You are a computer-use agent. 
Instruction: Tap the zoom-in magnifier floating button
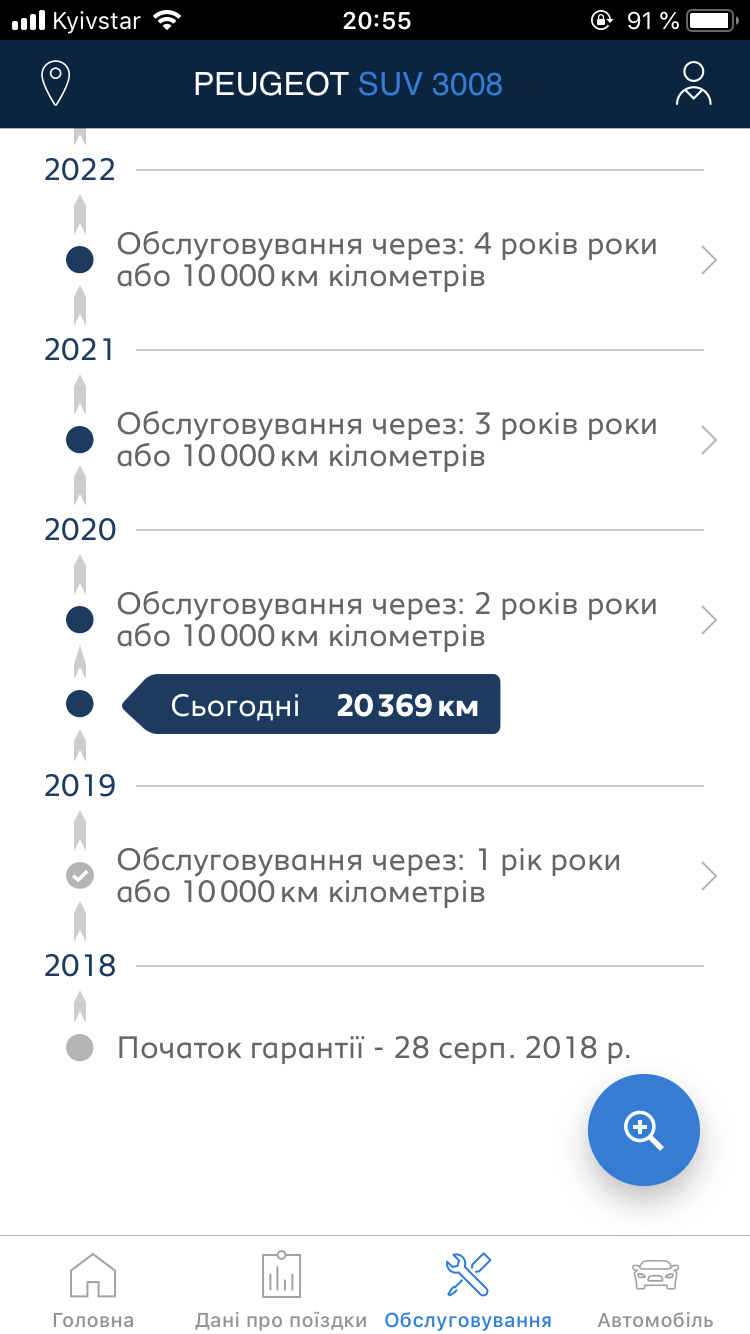pos(644,1130)
